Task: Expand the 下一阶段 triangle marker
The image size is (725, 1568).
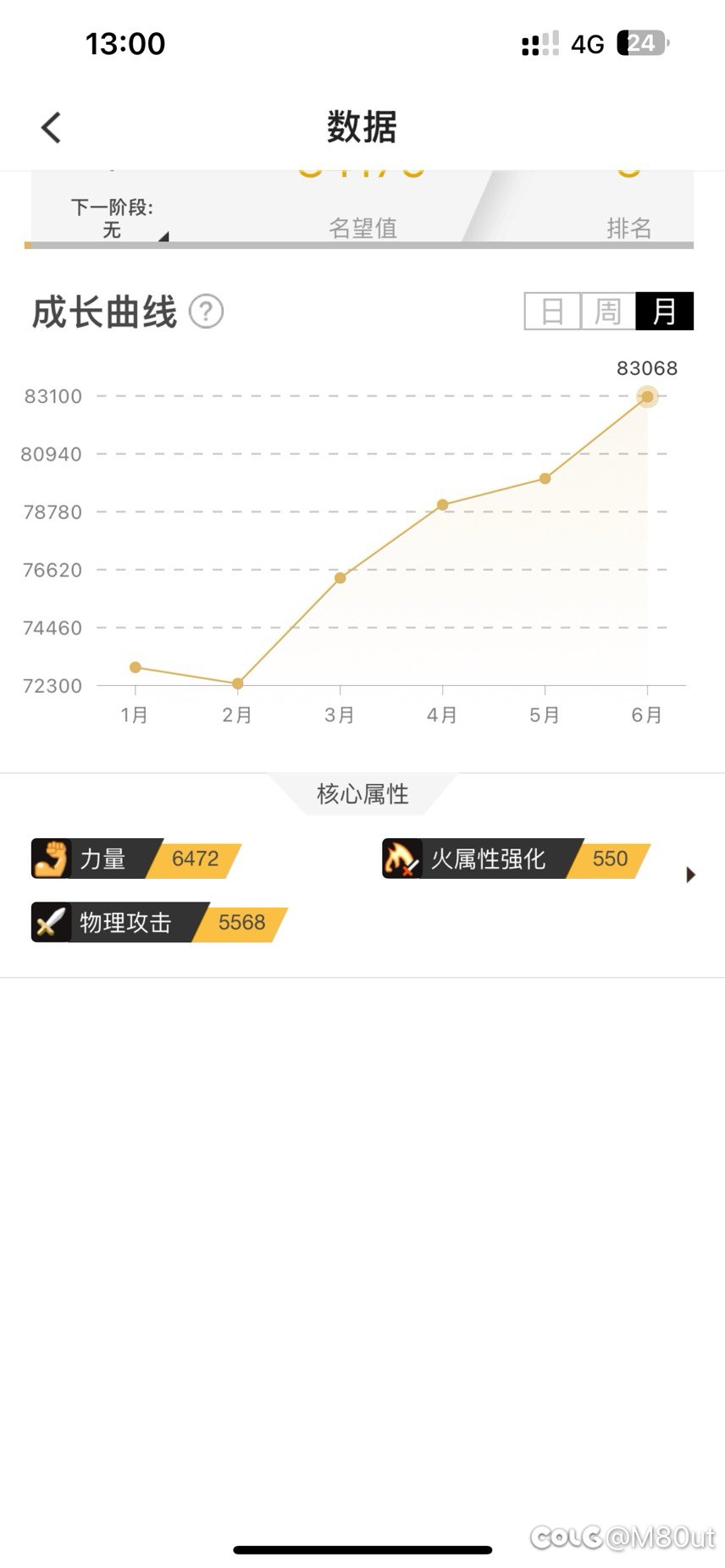Action: tap(163, 236)
